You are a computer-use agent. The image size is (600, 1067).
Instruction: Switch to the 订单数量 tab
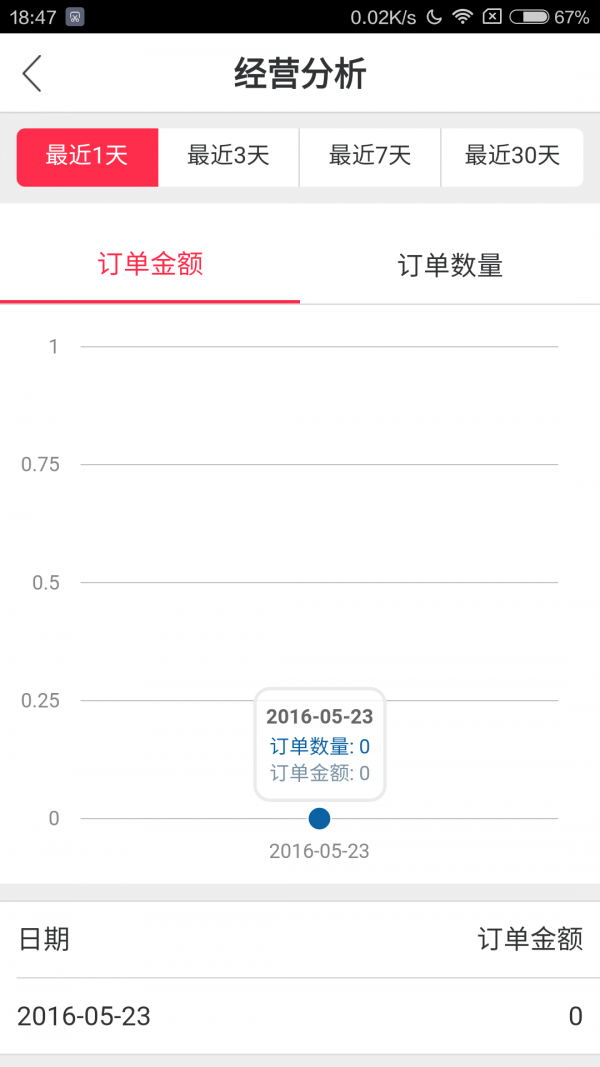click(450, 265)
